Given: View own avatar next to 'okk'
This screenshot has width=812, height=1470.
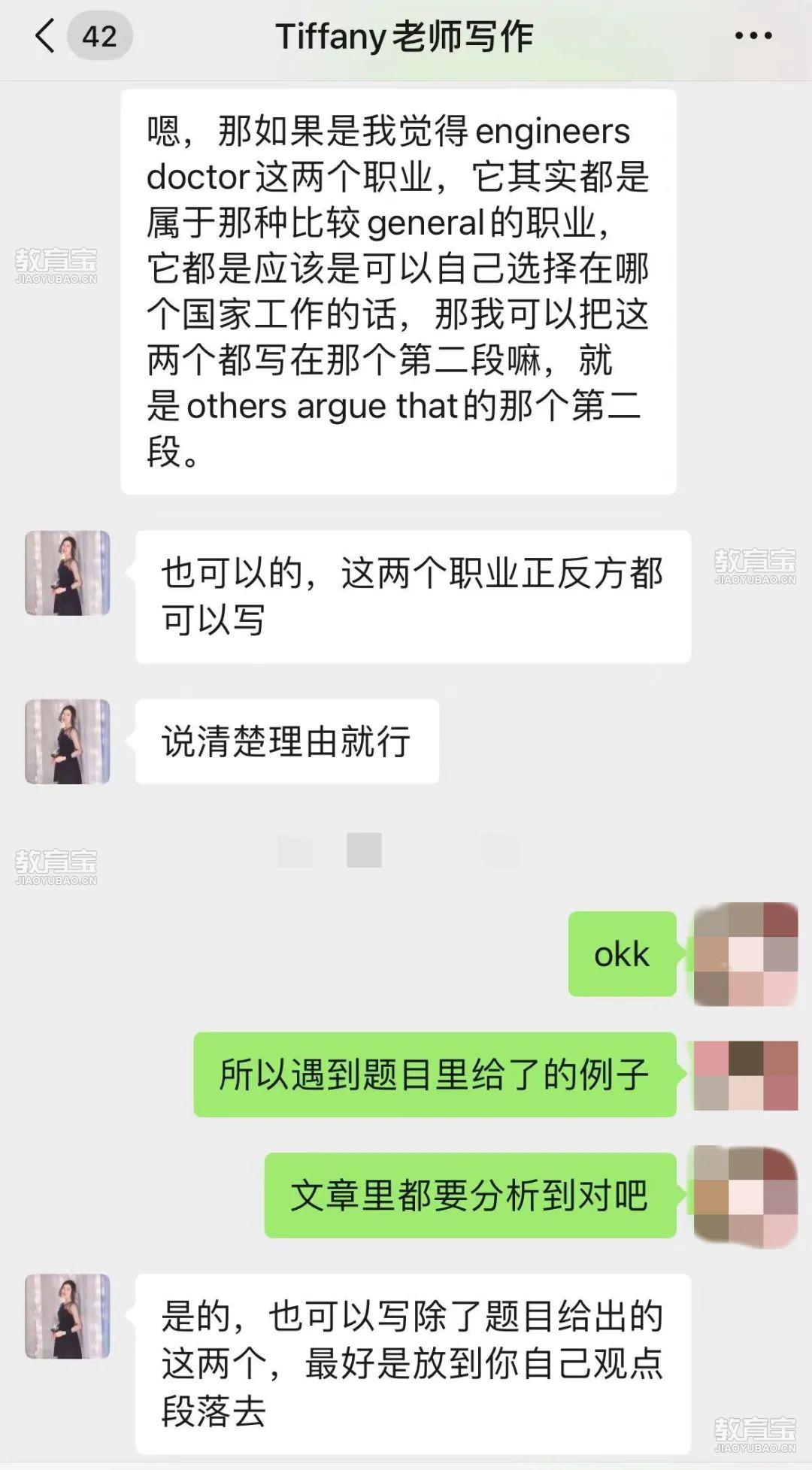Looking at the screenshot, I should coord(744,954).
